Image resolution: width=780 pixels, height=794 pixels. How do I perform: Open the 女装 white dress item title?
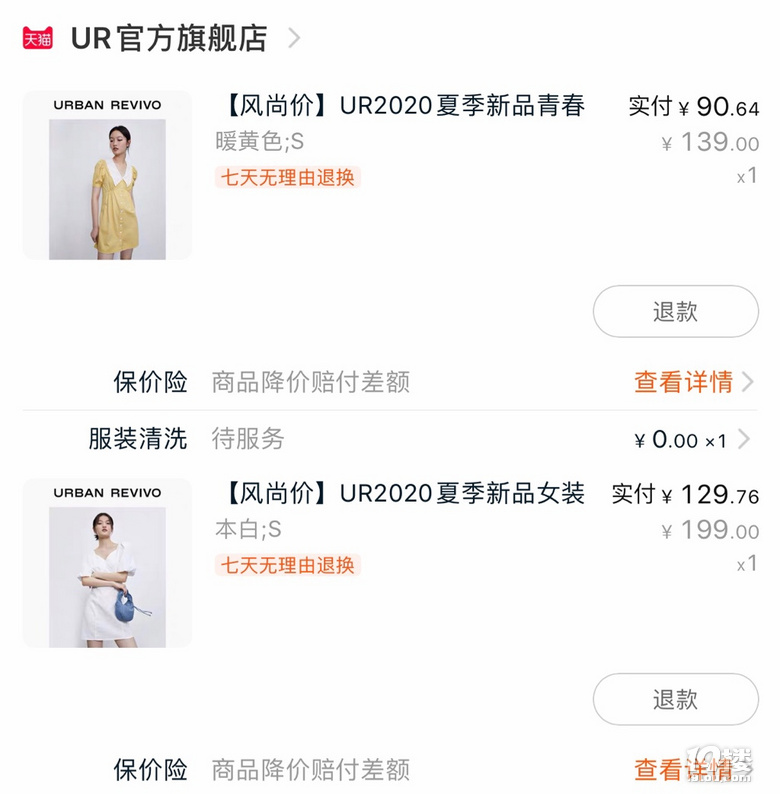tap(400, 494)
